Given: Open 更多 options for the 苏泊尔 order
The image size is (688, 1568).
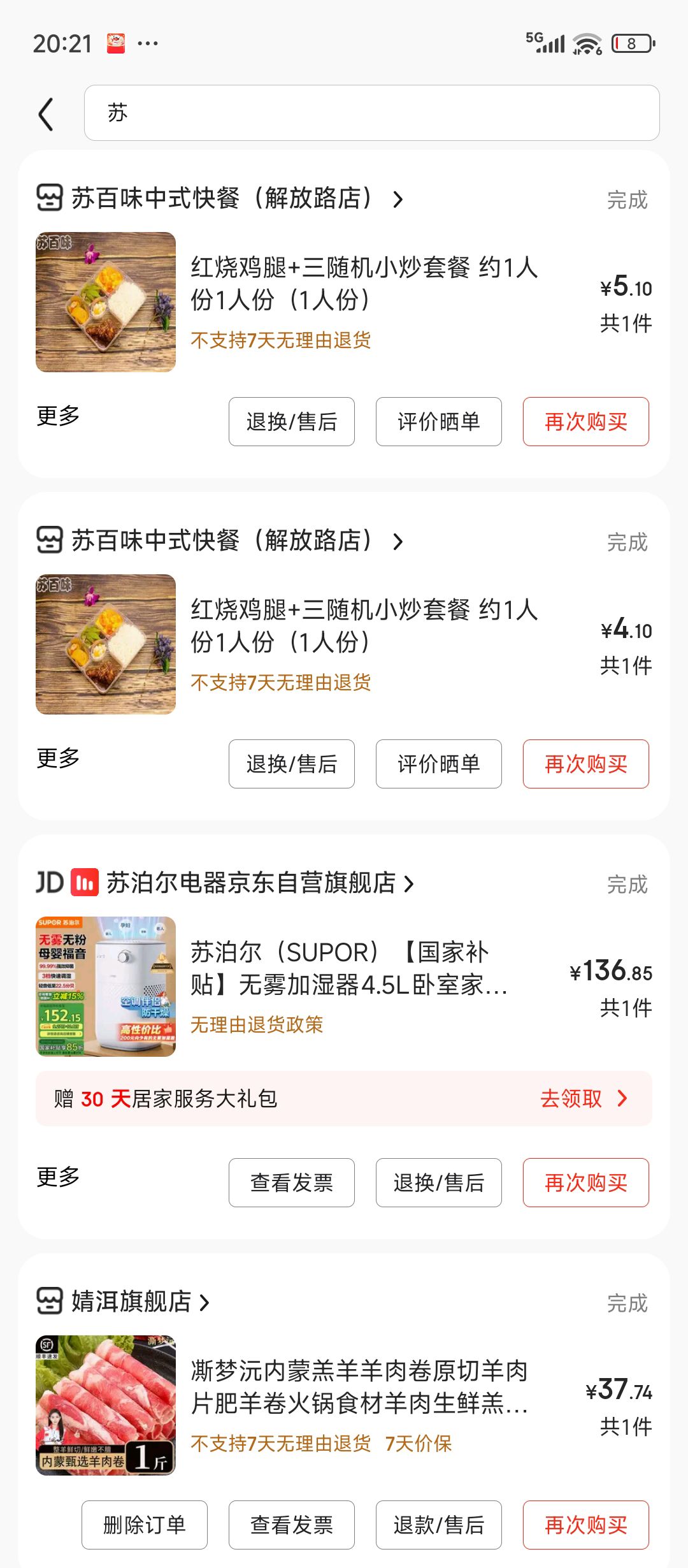Looking at the screenshot, I should click(58, 1177).
